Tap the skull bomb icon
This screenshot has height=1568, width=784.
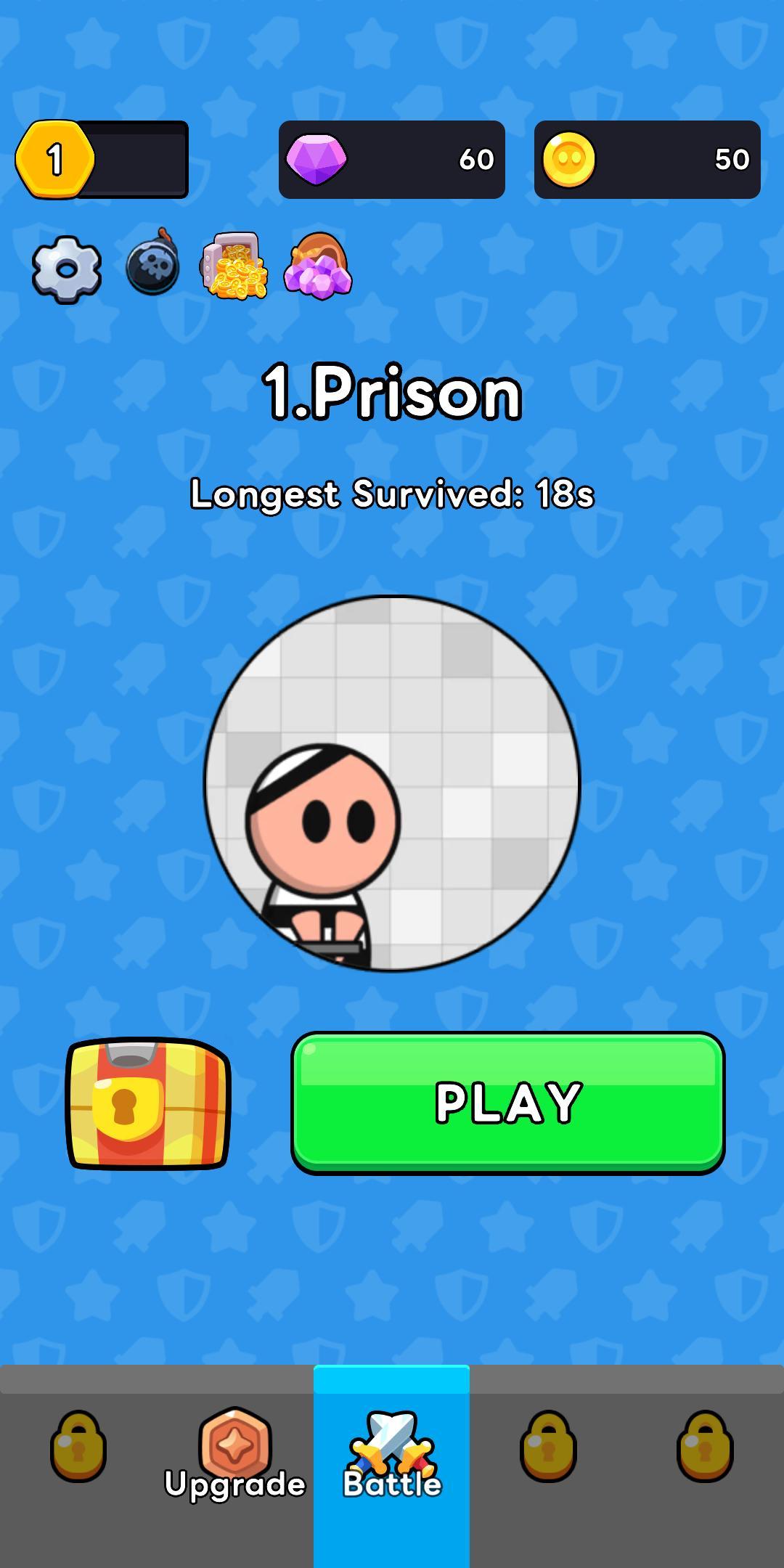(153, 264)
